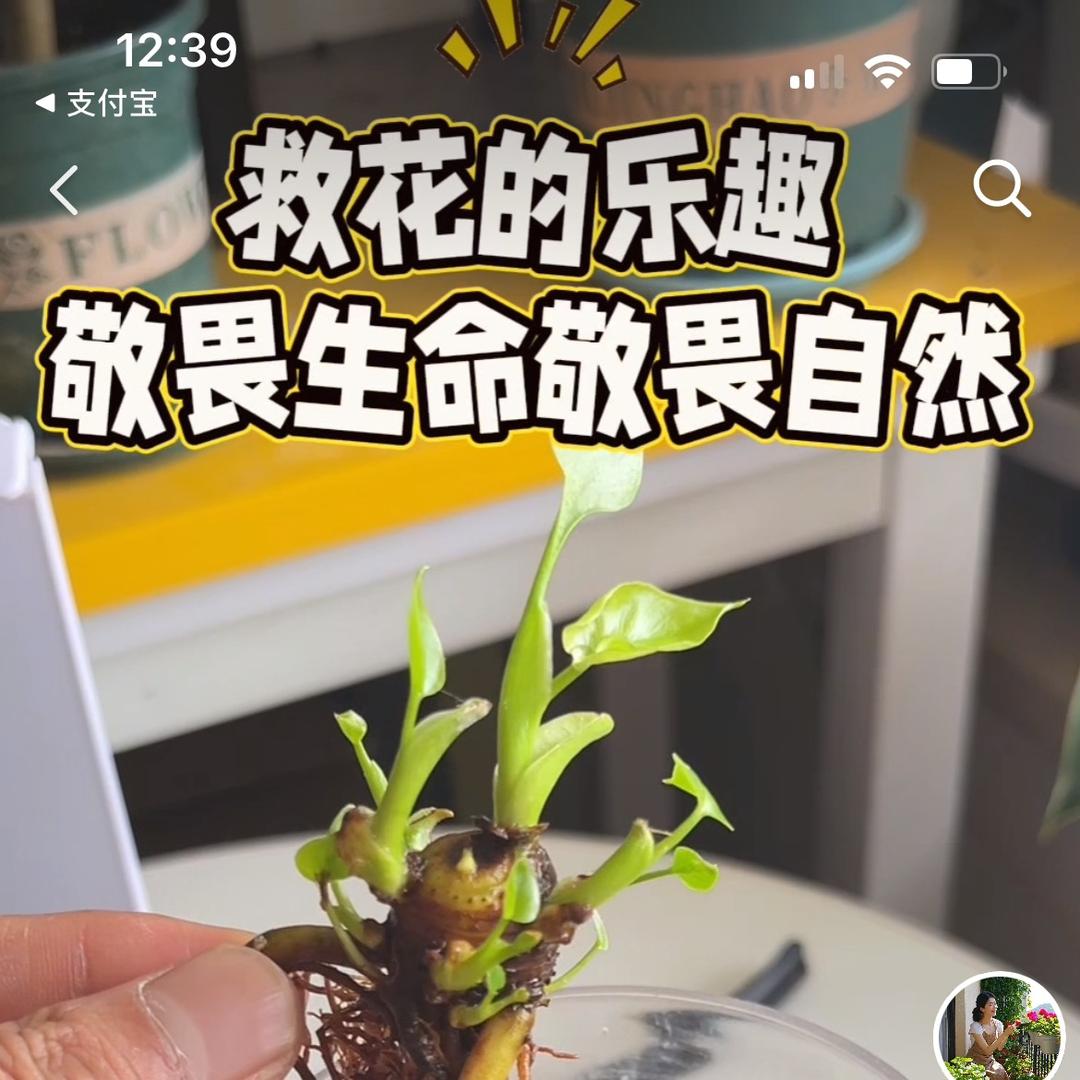Open the search magnifier
Screen dimensions: 1080x1080
point(1001,188)
